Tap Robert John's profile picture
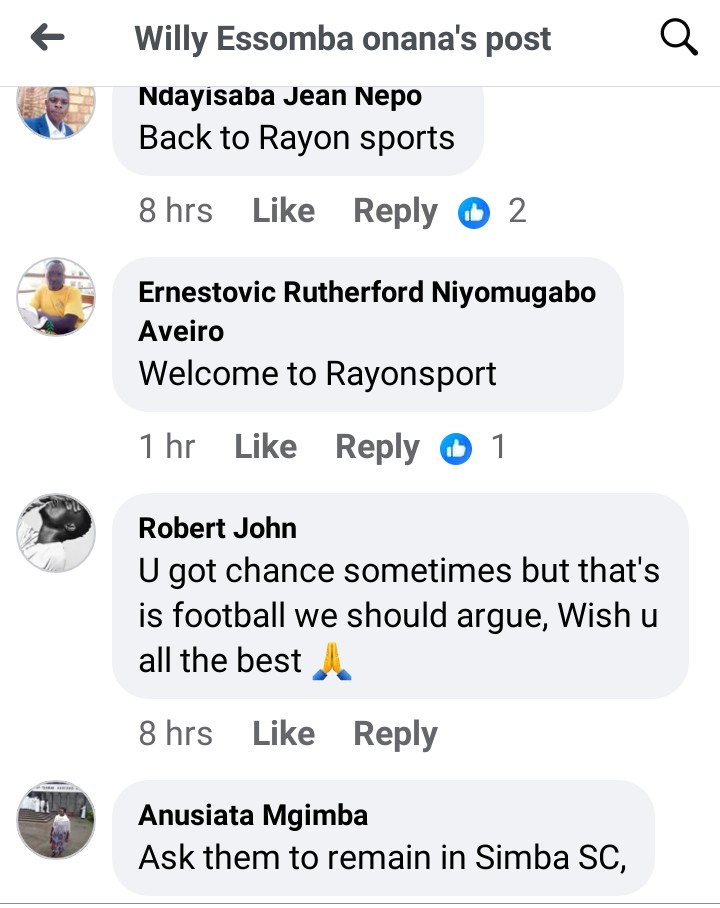The height and width of the screenshot is (908, 720). click(x=56, y=532)
